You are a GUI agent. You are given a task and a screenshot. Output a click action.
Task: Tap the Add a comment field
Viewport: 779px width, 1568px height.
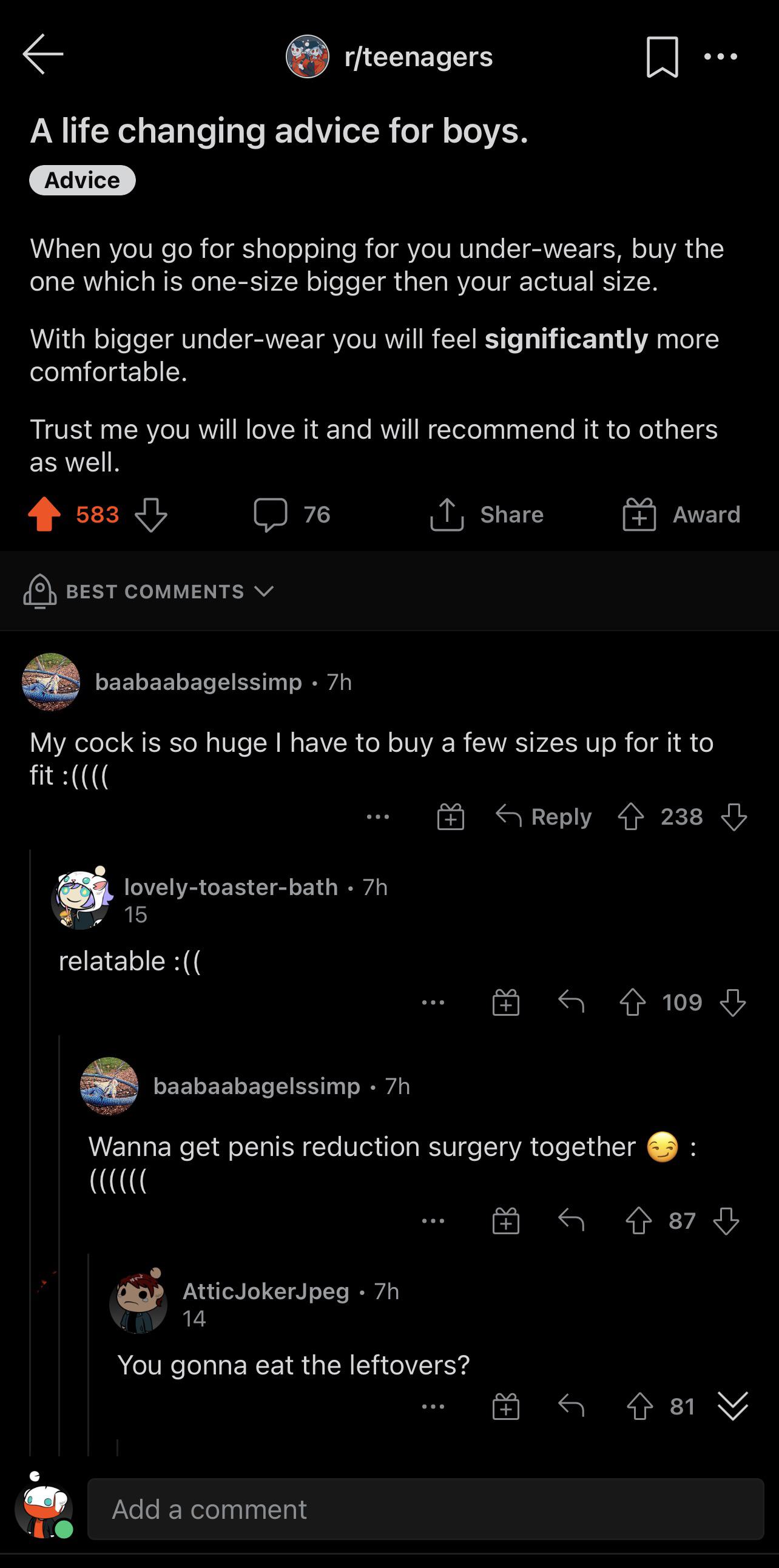tap(425, 1510)
